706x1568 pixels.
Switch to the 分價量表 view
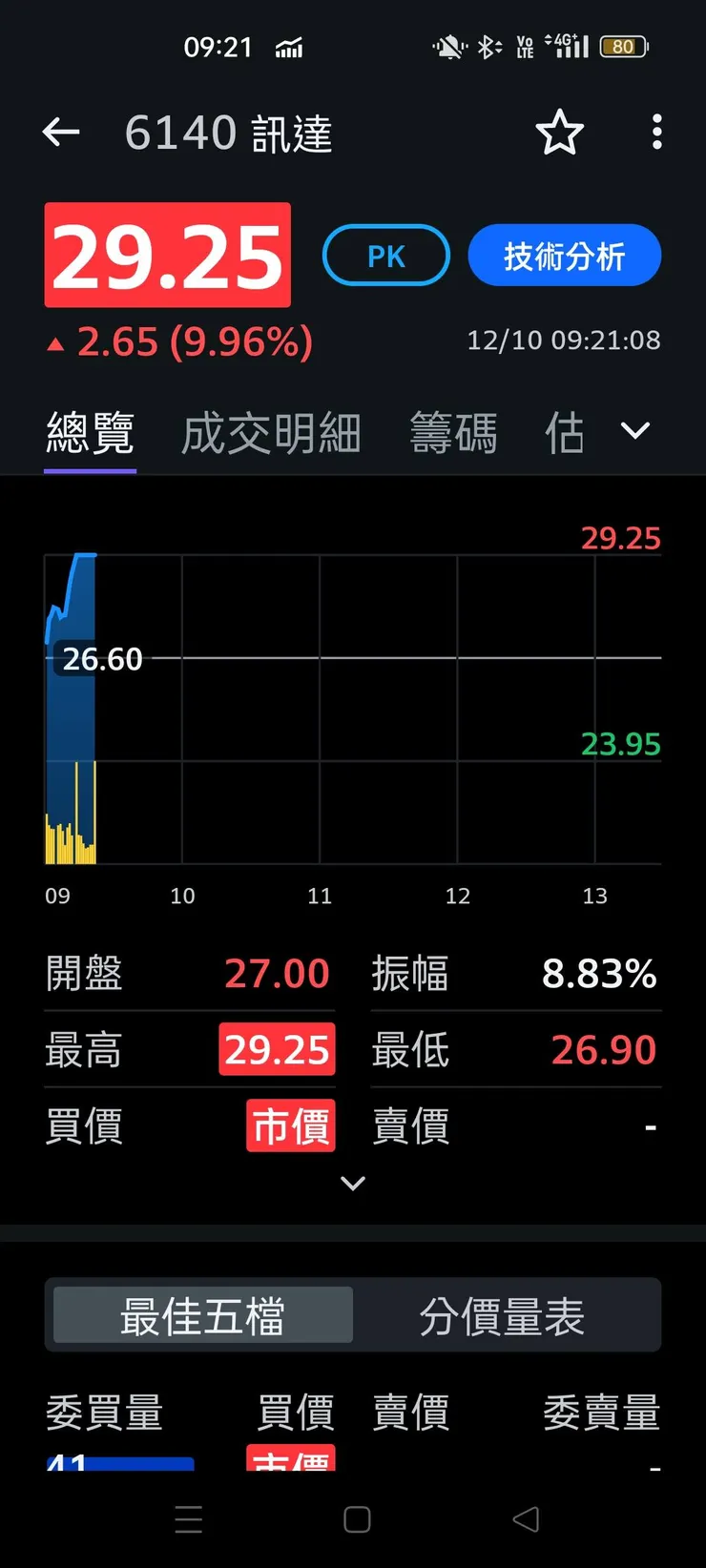[504, 1313]
